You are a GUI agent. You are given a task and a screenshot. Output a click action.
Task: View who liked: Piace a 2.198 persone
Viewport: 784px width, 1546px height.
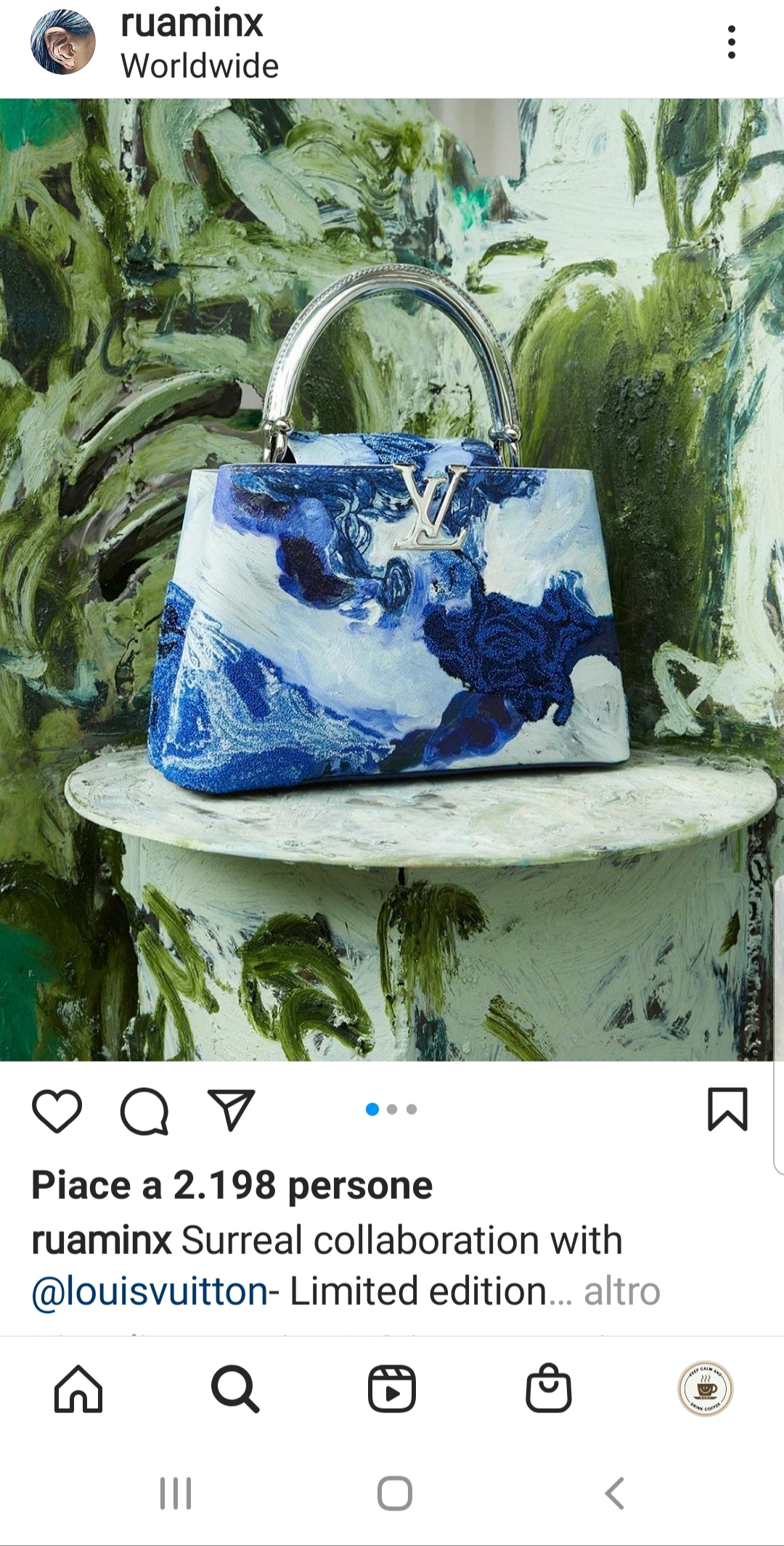pyautogui.click(x=232, y=1186)
